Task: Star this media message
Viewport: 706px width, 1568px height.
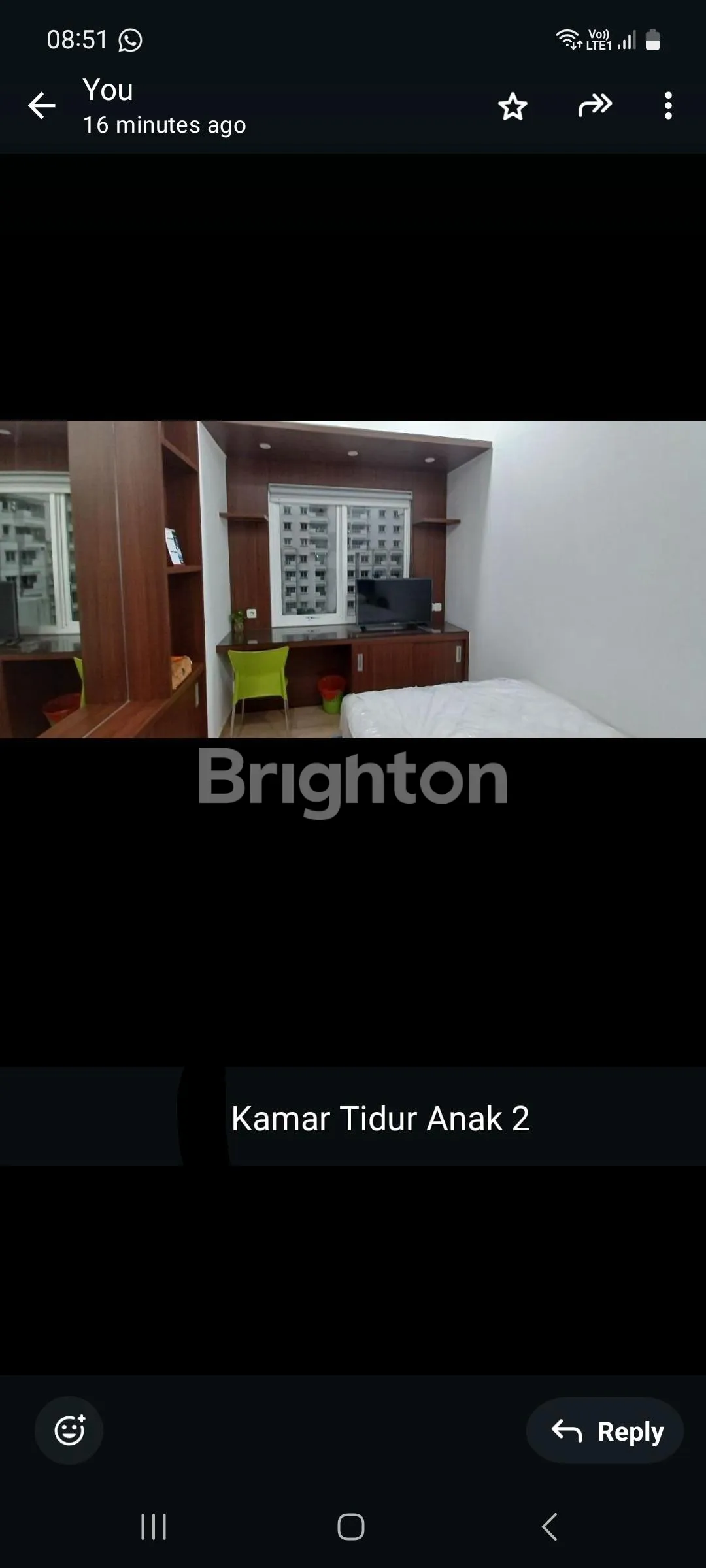Action: 513,106
